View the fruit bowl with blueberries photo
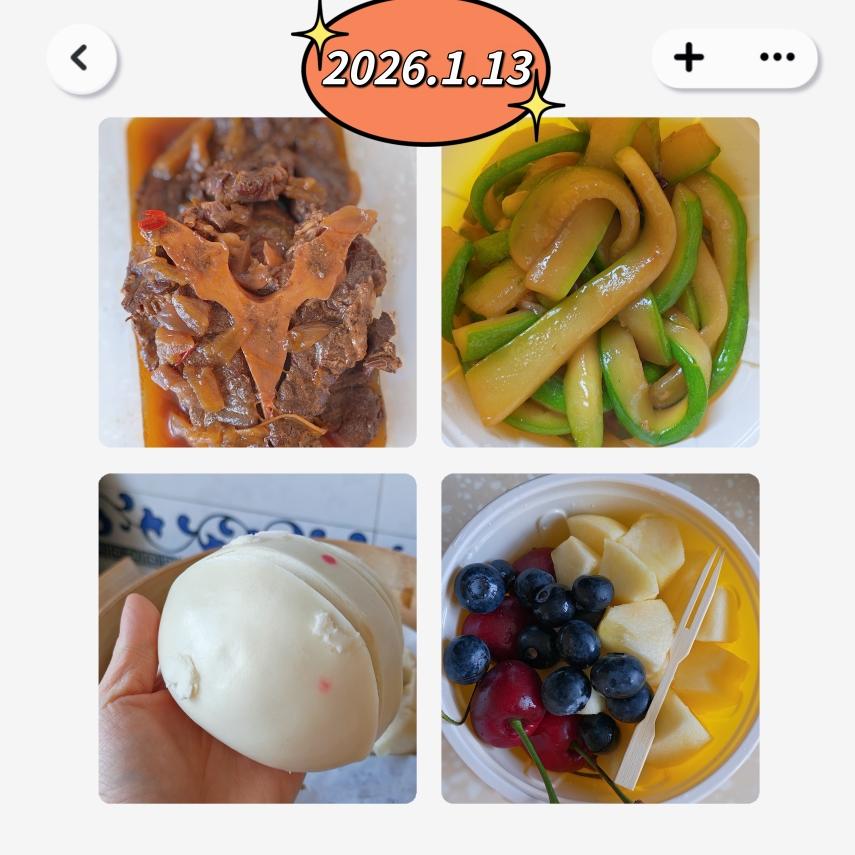855x855 pixels. tap(600, 638)
